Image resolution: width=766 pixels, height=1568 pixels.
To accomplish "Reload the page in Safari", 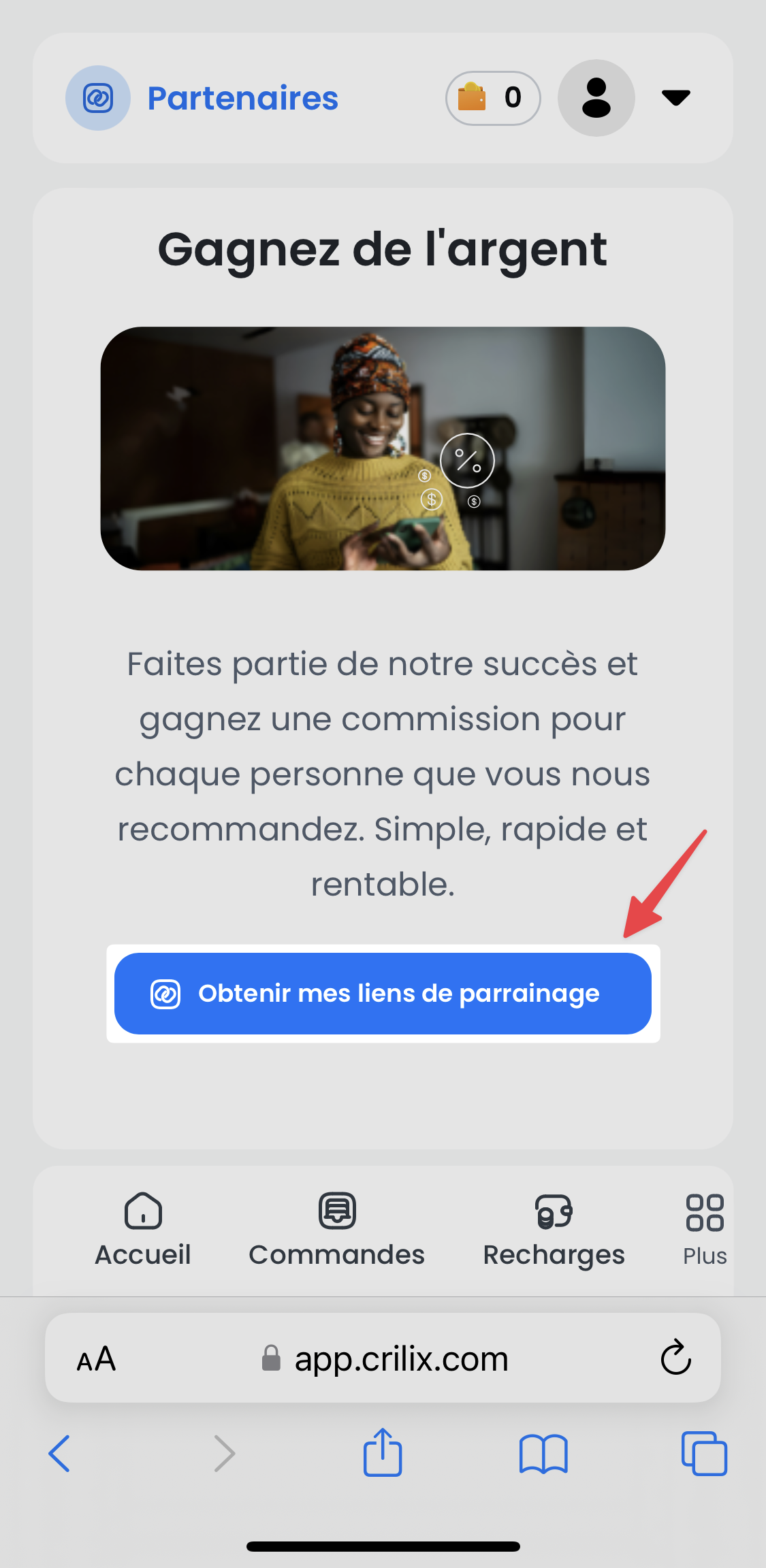I will (x=675, y=1358).
